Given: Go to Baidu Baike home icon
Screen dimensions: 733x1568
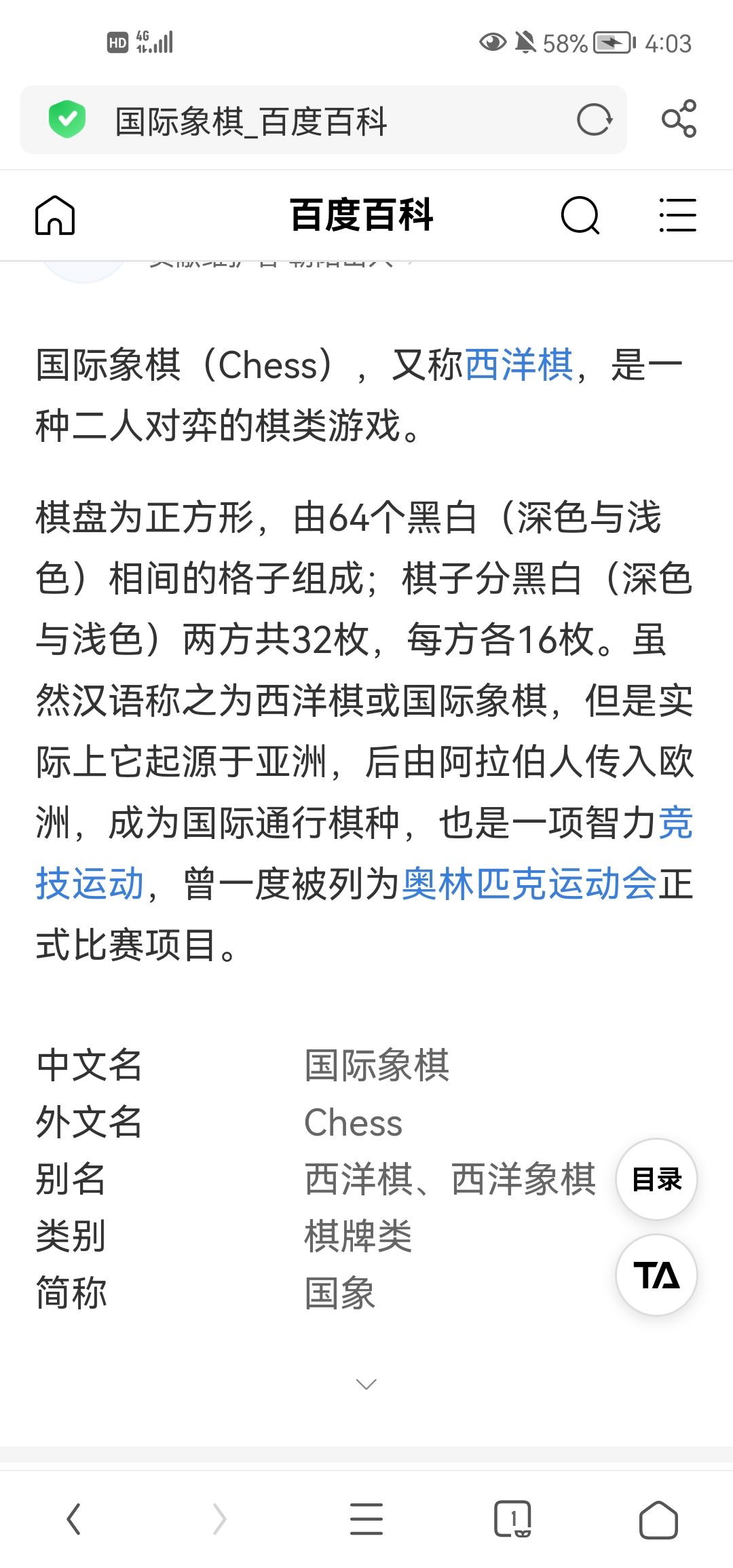Looking at the screenshot, I should coord(55,215).
